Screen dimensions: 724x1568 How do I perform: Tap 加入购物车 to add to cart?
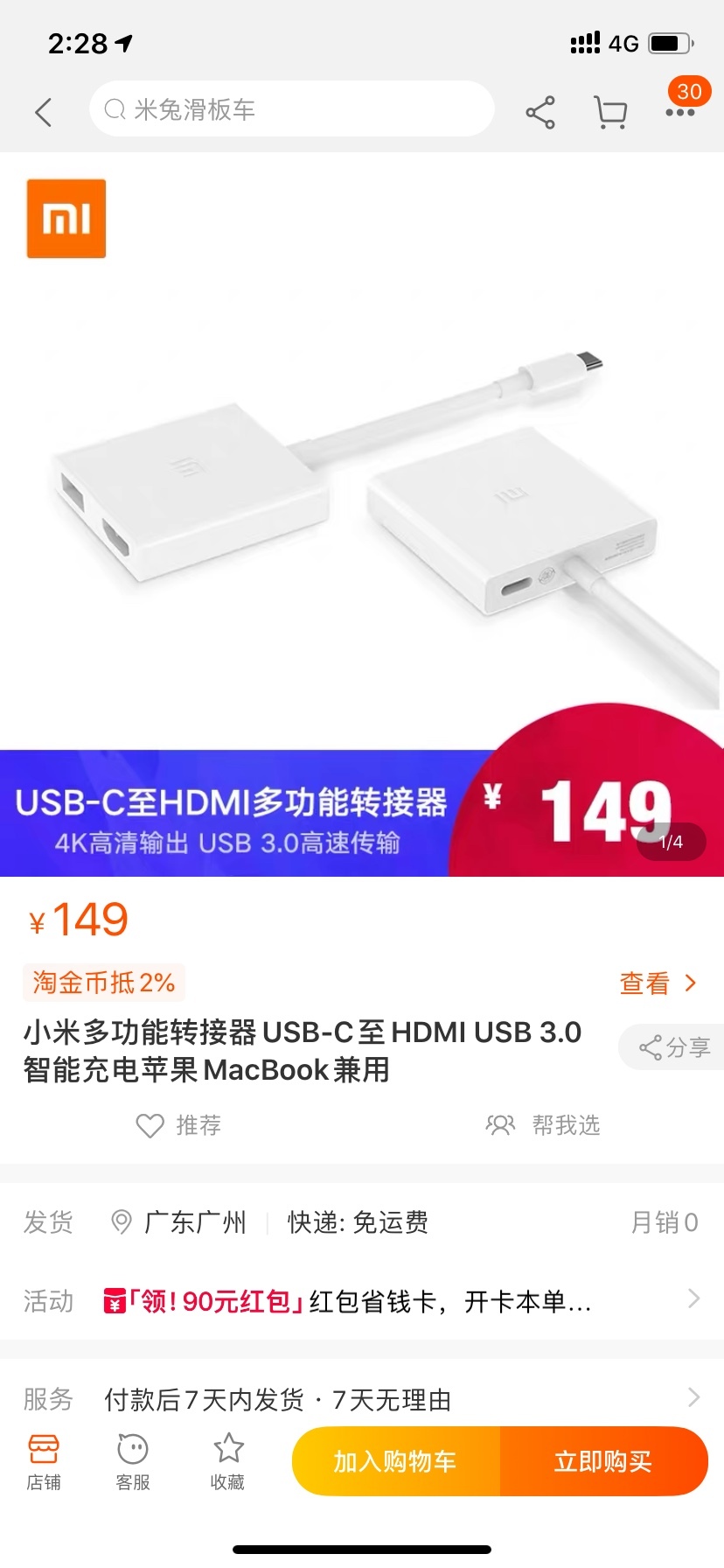tap(396, 1461)
